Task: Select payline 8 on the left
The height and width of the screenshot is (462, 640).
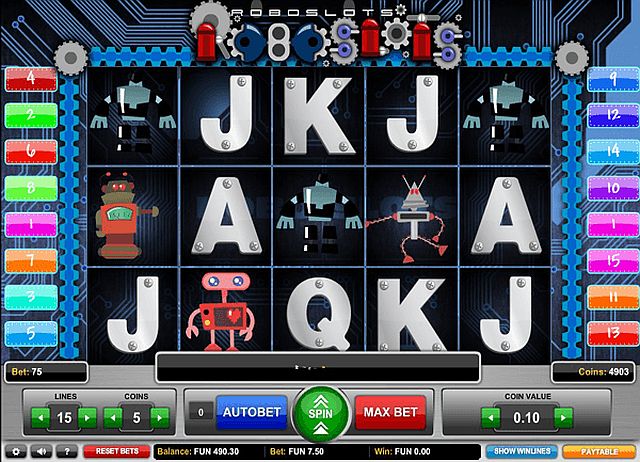Action: (30, 187)
